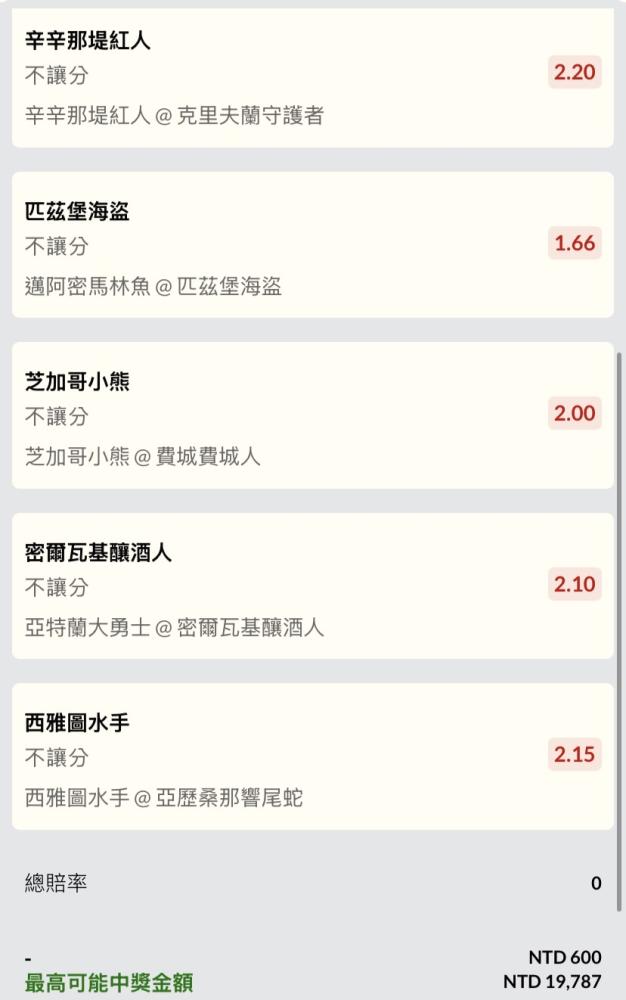View the 芝加哥小熊 bet selection
This screenshot has width=626, height=1000.
(312, 415)
